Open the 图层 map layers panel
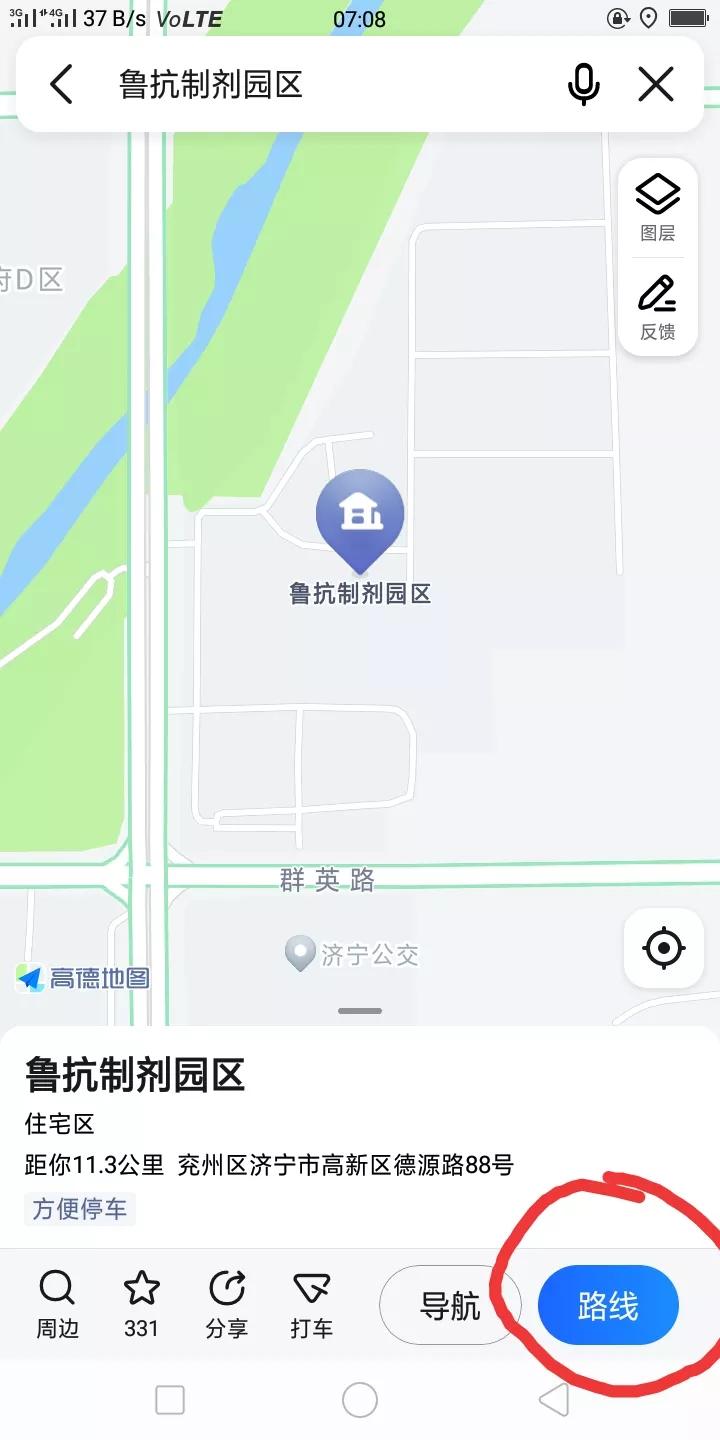 tap(657, 205)
